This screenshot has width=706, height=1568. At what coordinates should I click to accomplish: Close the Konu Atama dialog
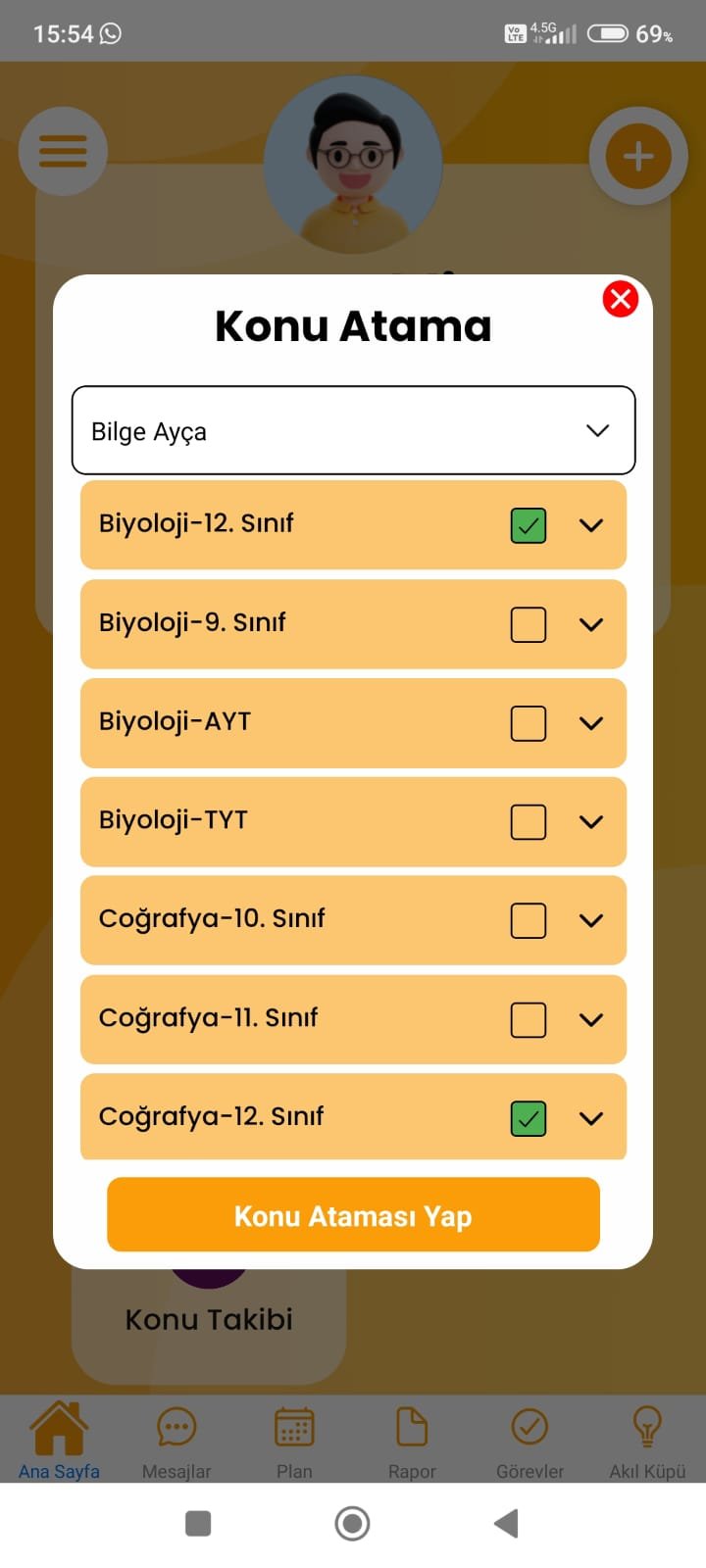click(620, 299)
